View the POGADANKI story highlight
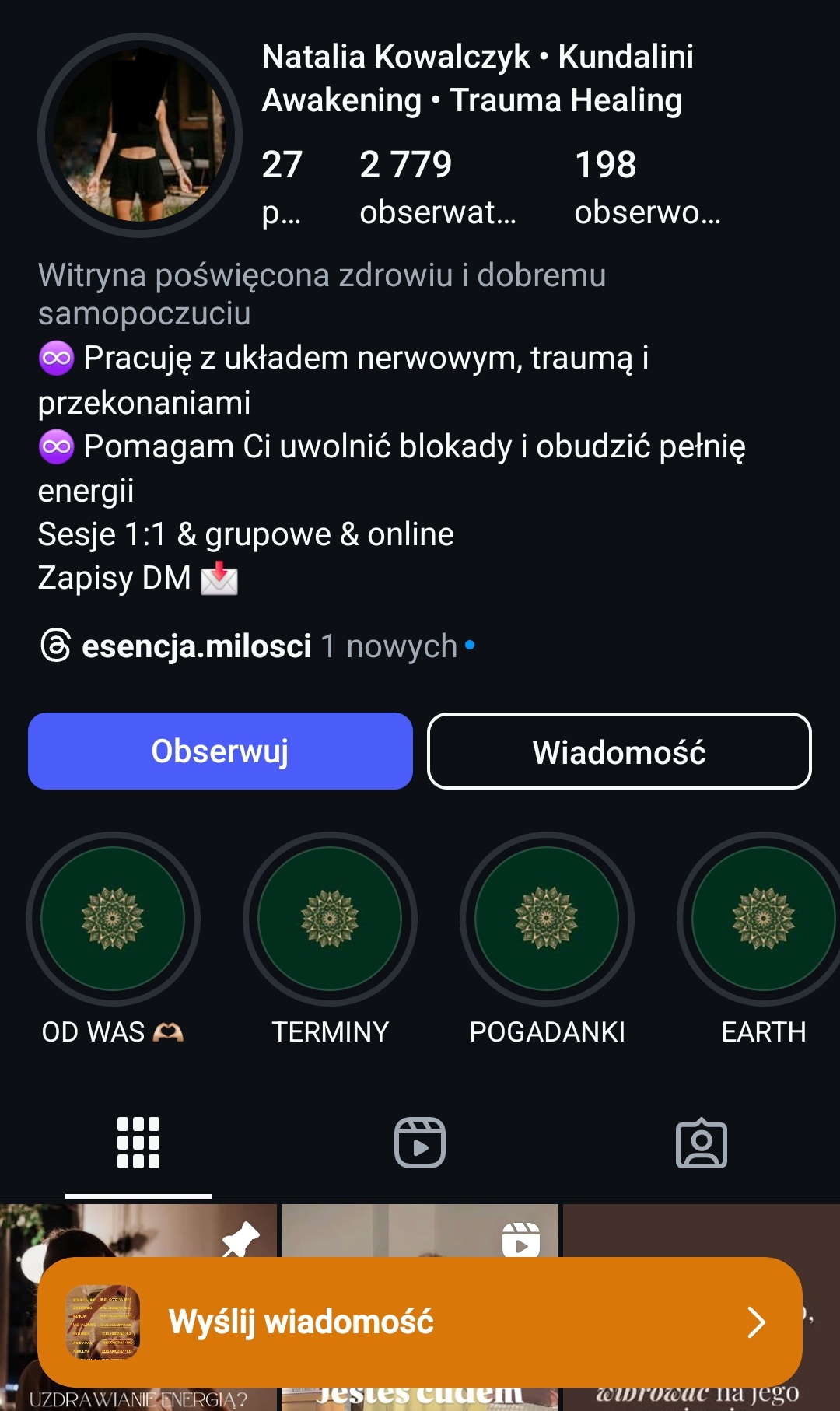The width and height of the screenshot is (840, 1411). [547, 919]
